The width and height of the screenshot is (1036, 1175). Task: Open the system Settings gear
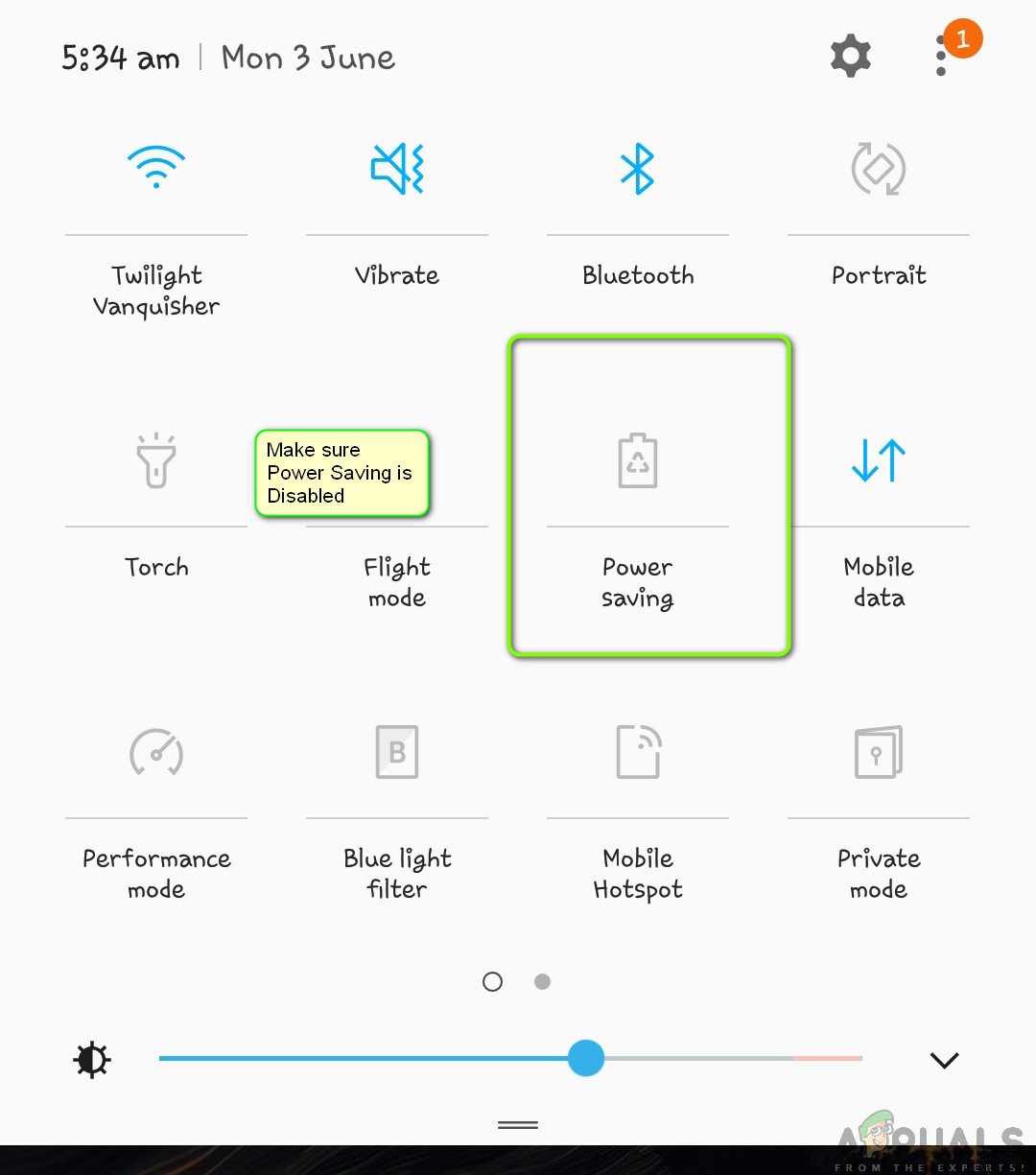coord(850,56)
